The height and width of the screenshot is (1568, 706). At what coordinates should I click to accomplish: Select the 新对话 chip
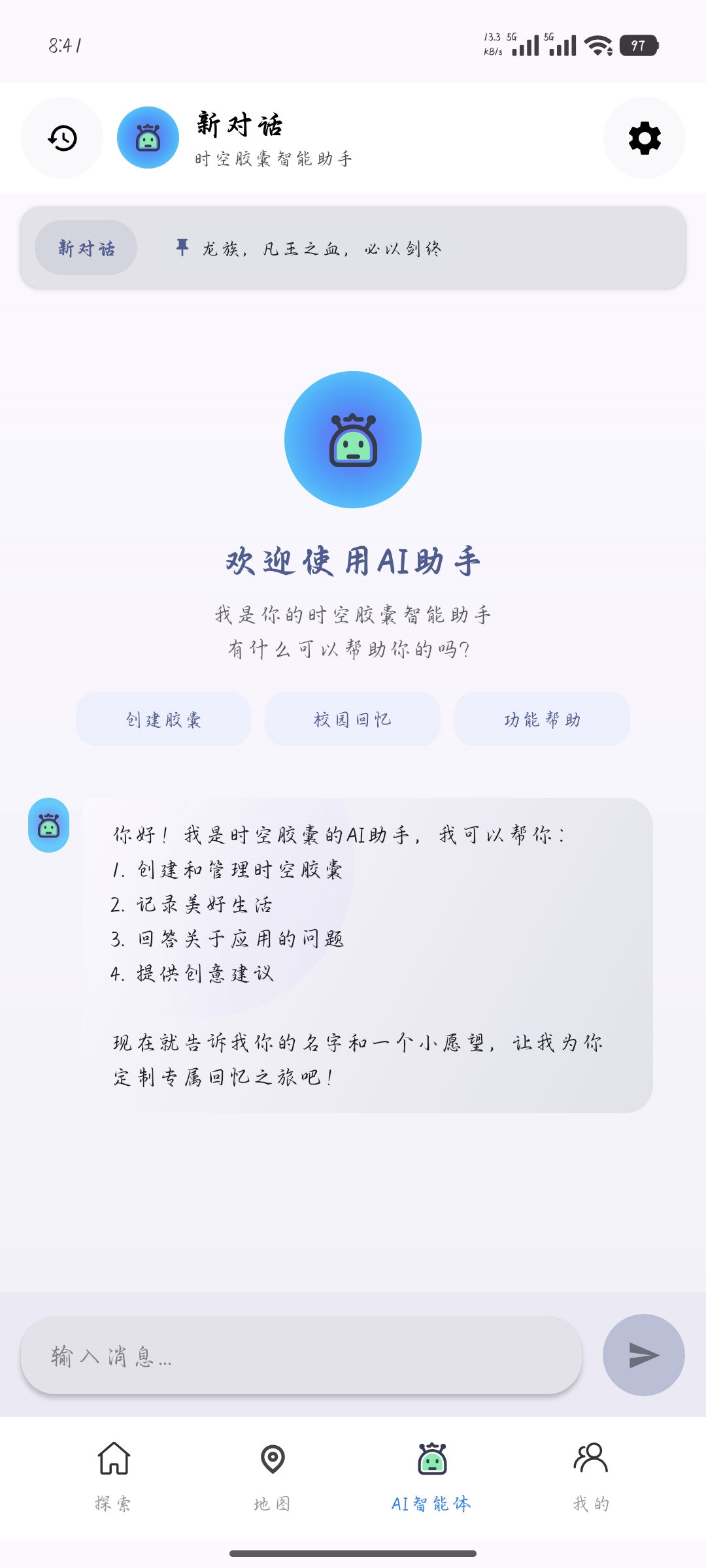pyautogui.click(x=86, y=248)
